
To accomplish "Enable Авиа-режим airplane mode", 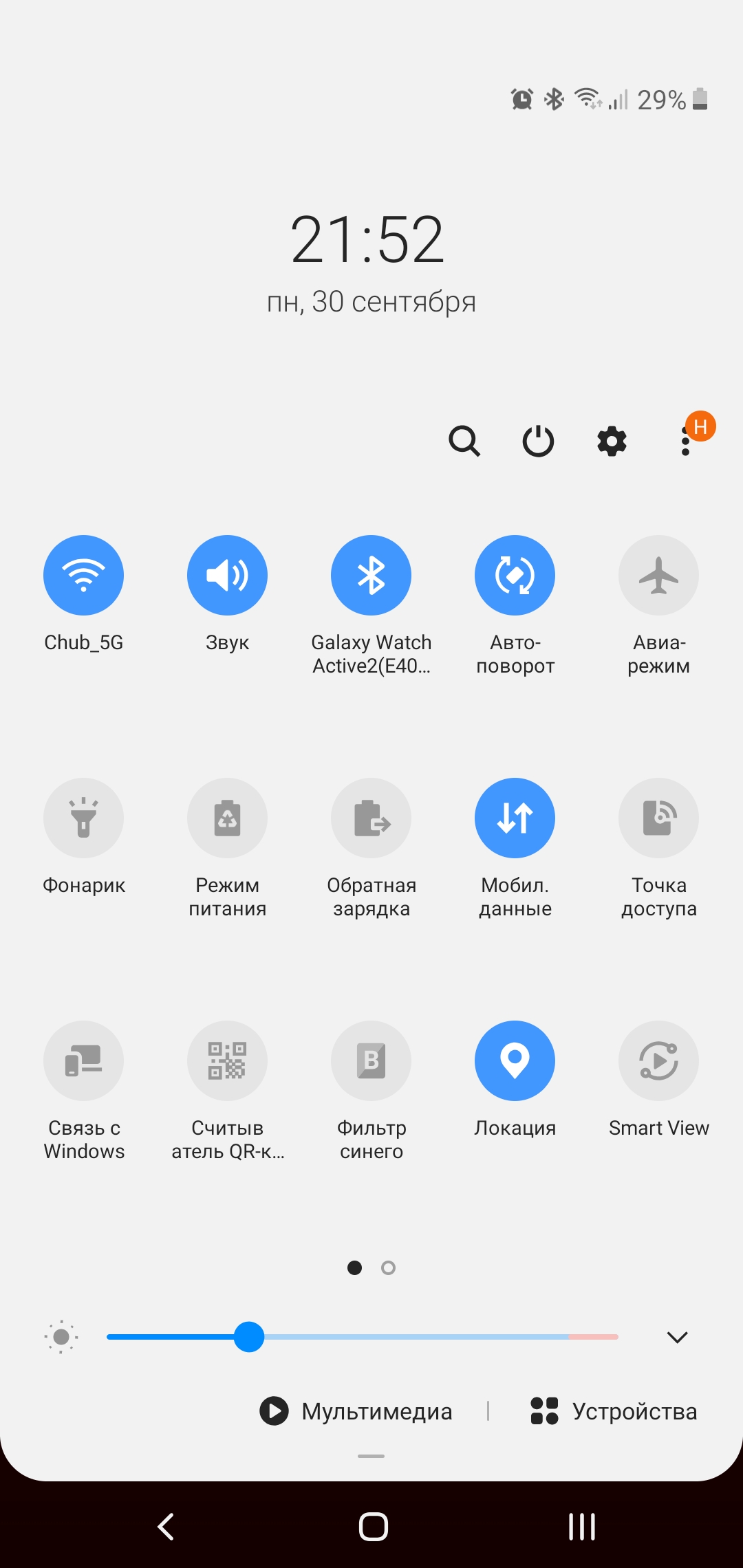I will tap(659, 575).
